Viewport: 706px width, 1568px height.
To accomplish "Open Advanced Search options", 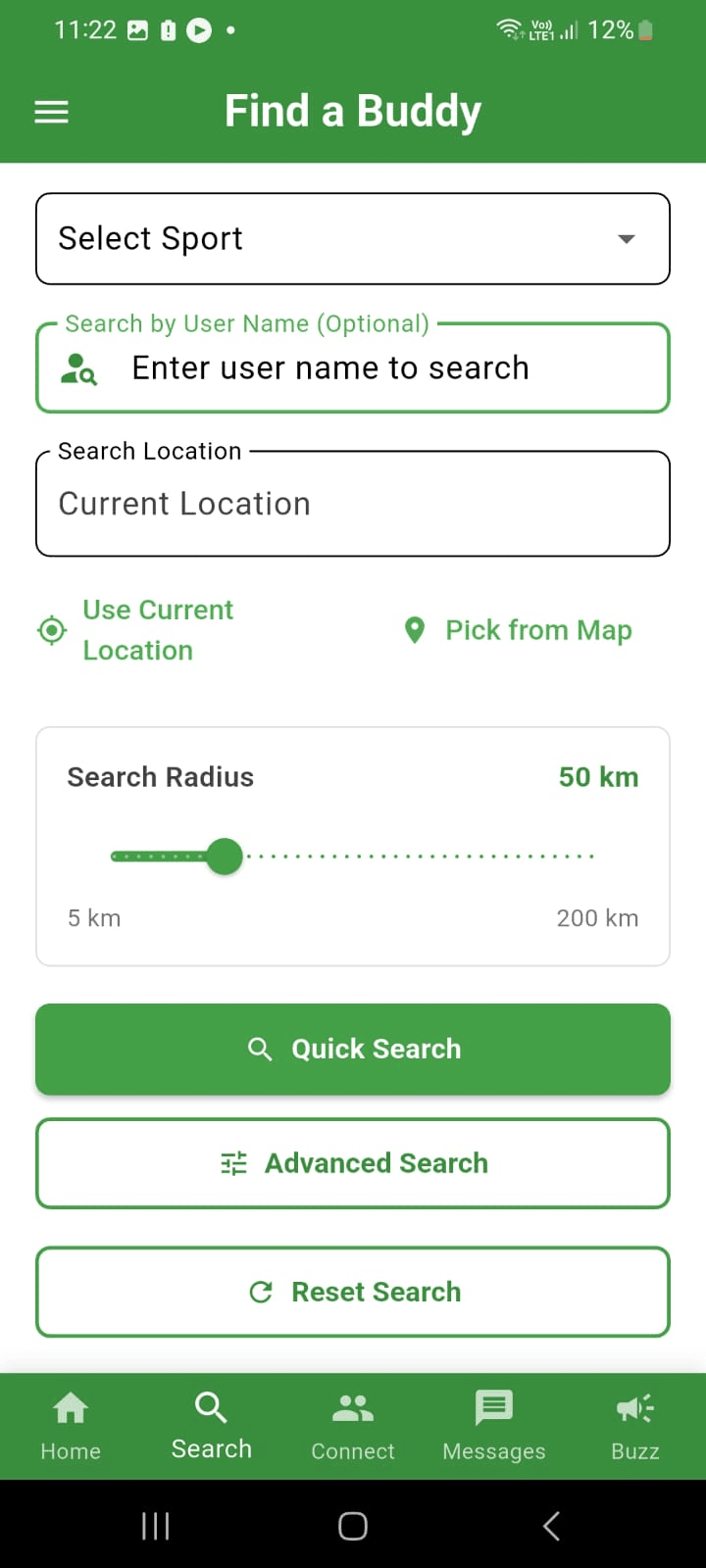I will point(353,1163).
